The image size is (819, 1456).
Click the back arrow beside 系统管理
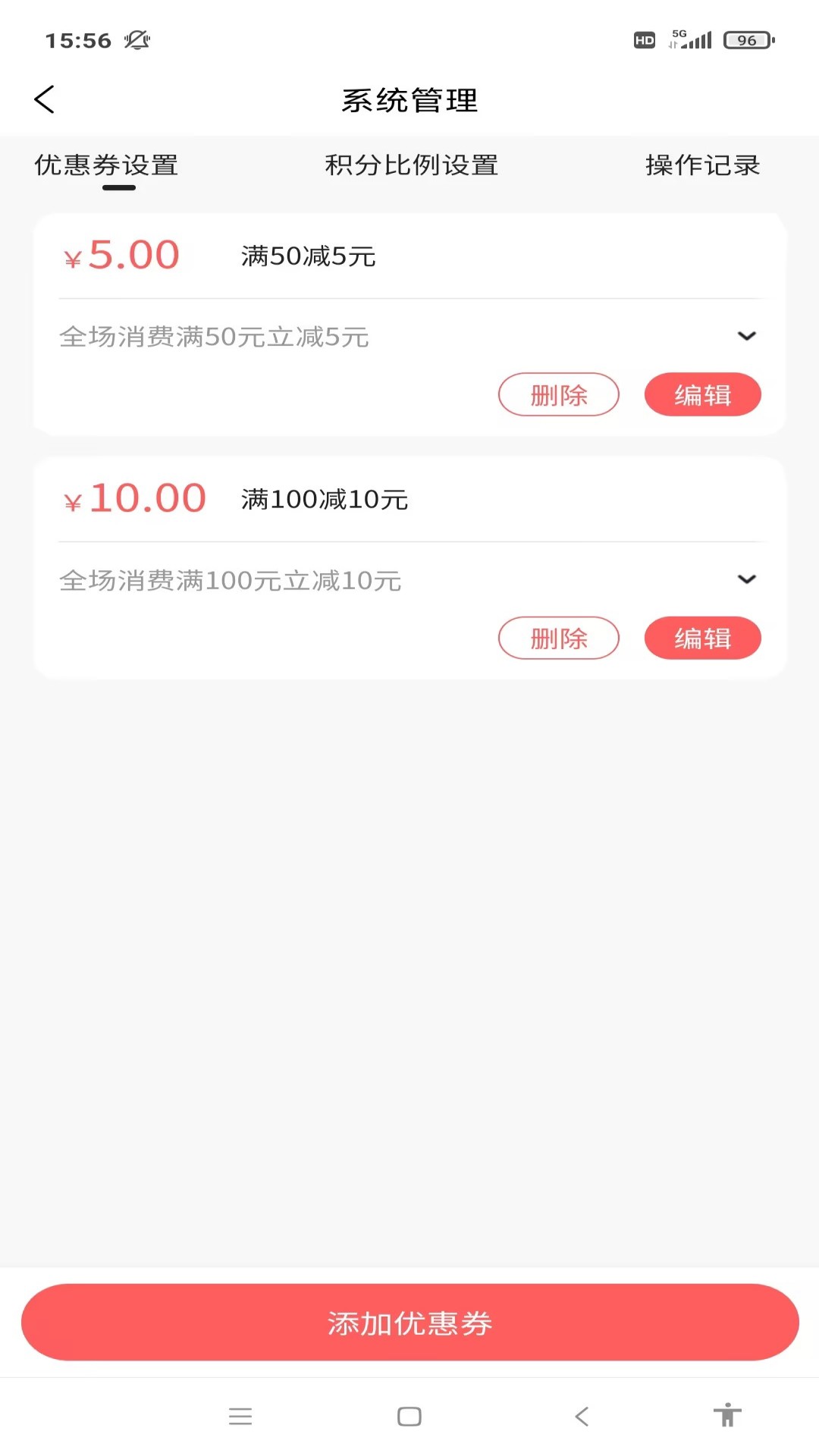pyautogui.click(x=44, y=99)
